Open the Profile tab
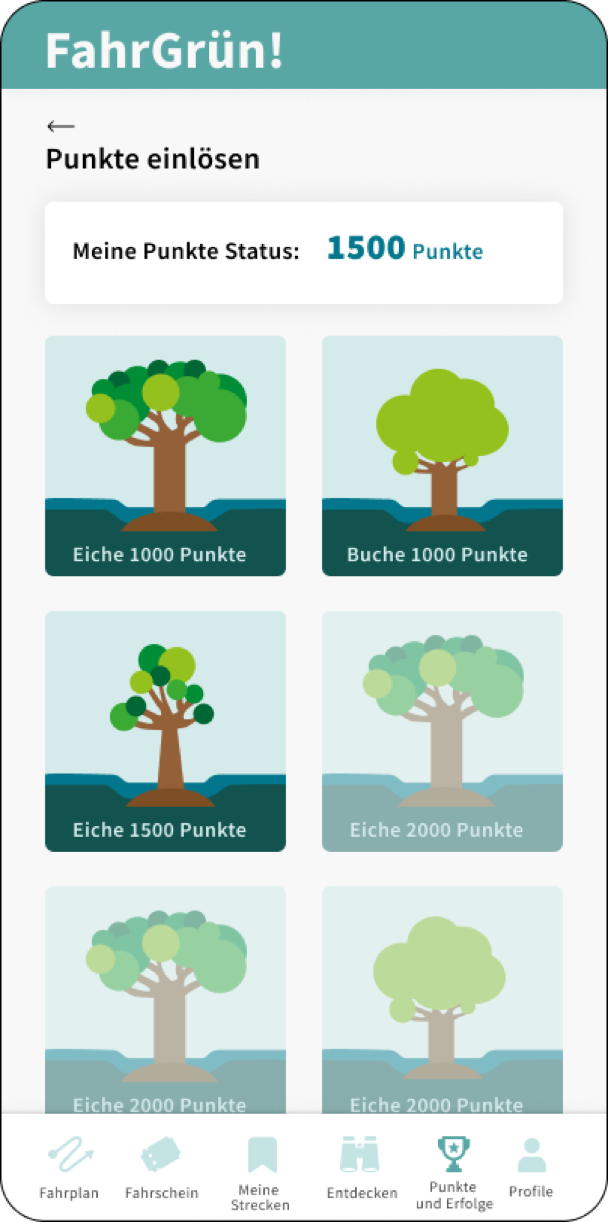The image size is (608, 1222). coord(531,1168)
